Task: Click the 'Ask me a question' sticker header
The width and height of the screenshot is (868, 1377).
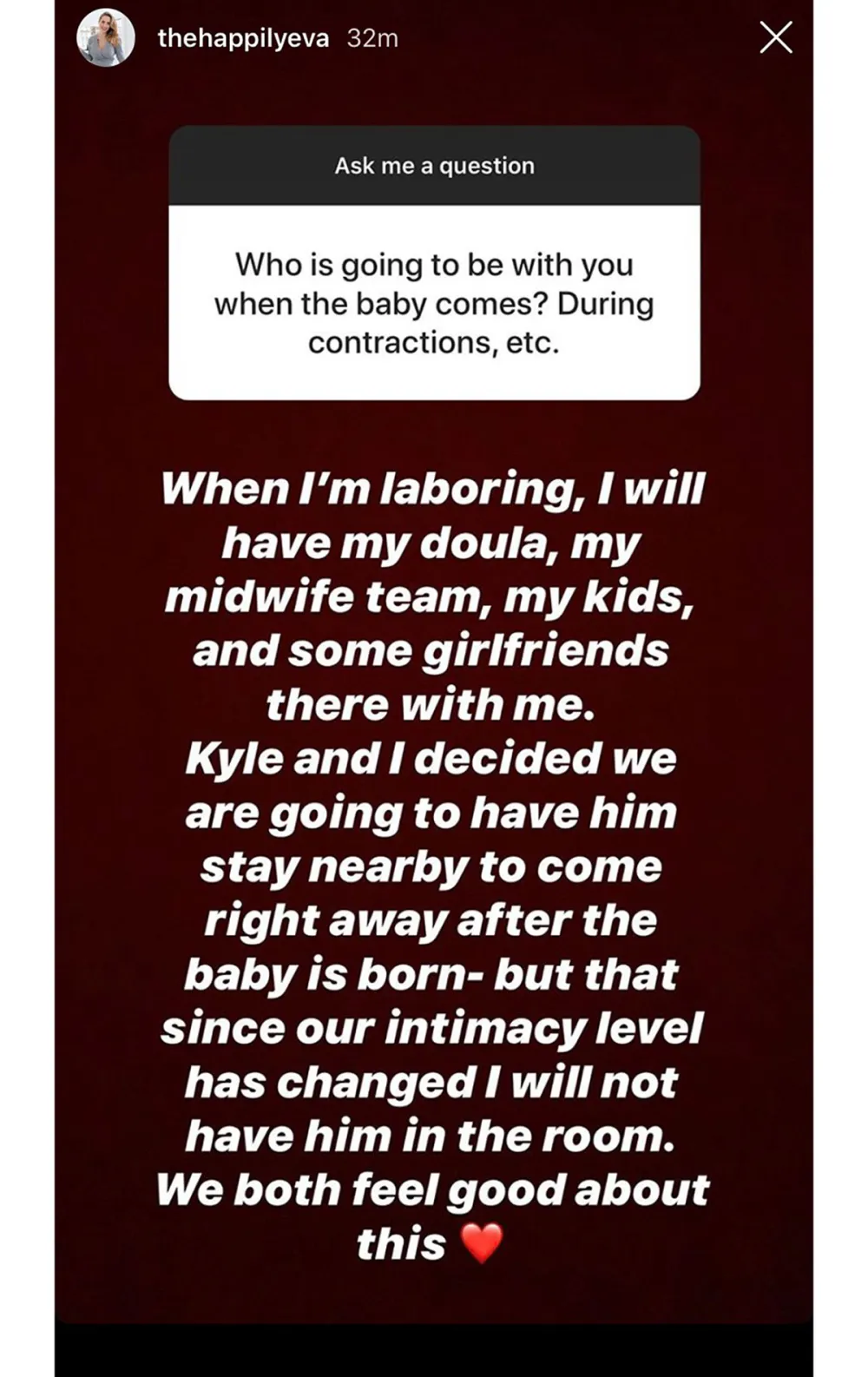Action: [x=432, y=165]
